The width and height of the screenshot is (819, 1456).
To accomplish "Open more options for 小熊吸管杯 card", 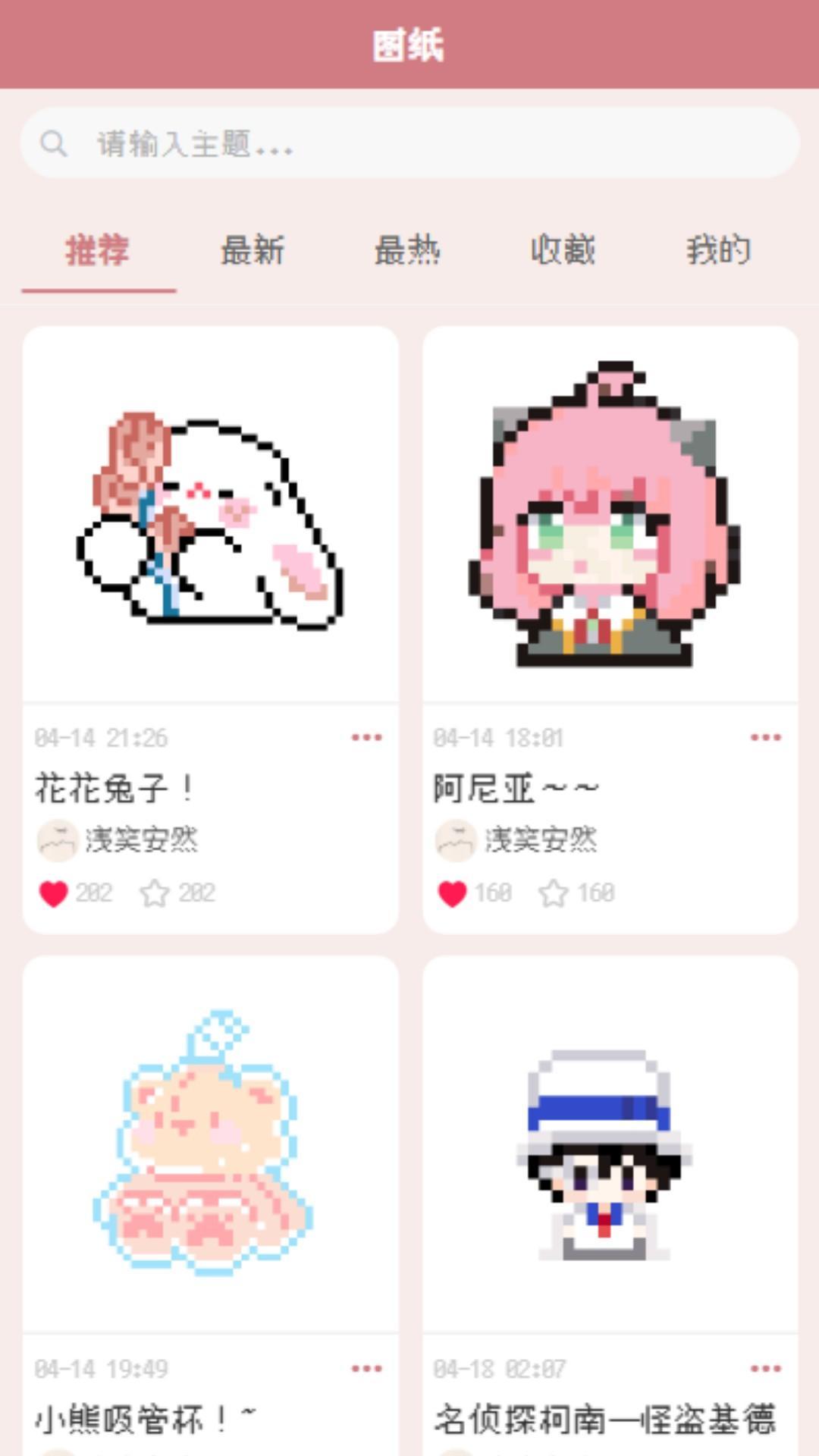I will [x=367, y=1370].
